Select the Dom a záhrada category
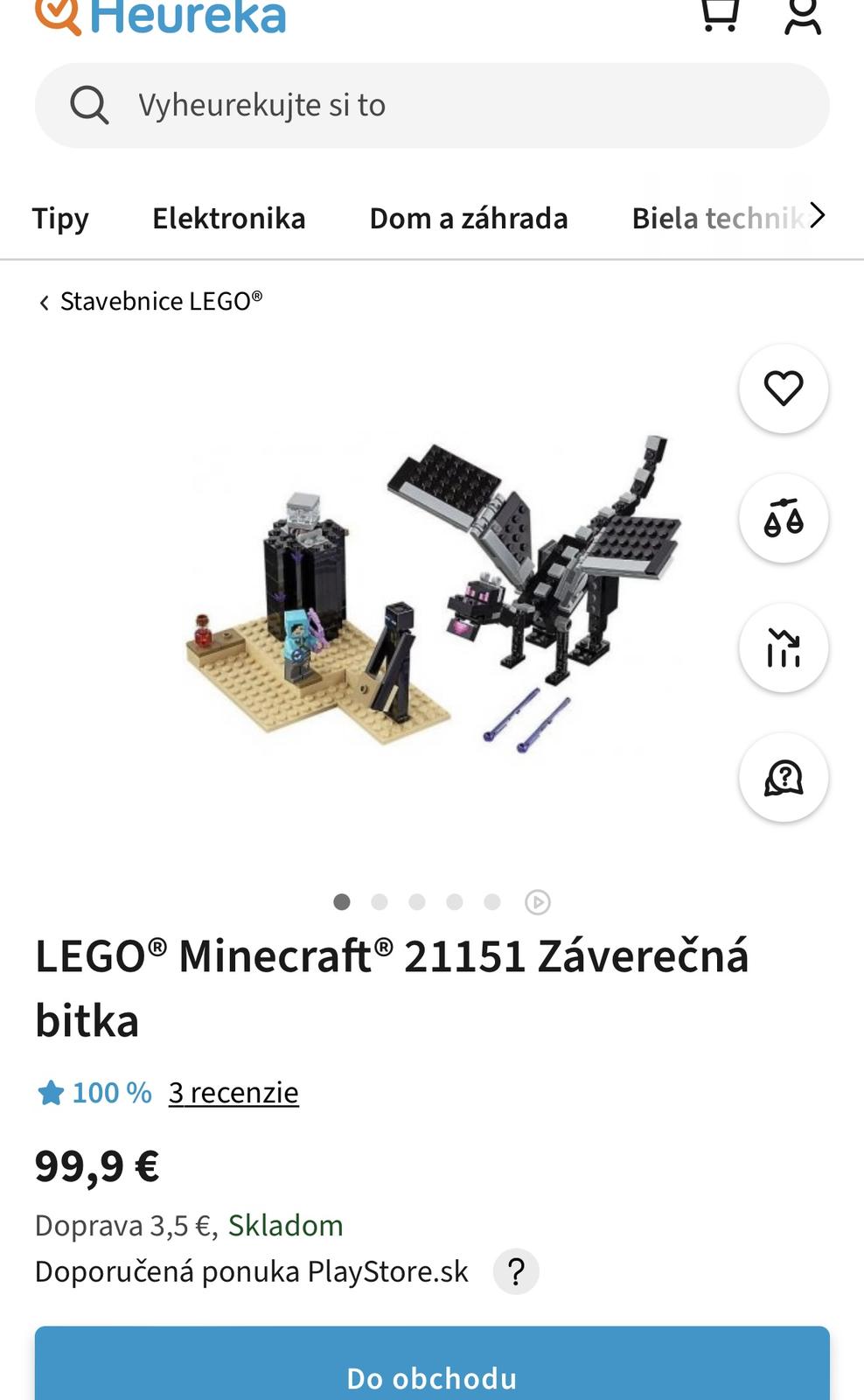Viewport: 864px width, 1400px height. click(469, 218)
